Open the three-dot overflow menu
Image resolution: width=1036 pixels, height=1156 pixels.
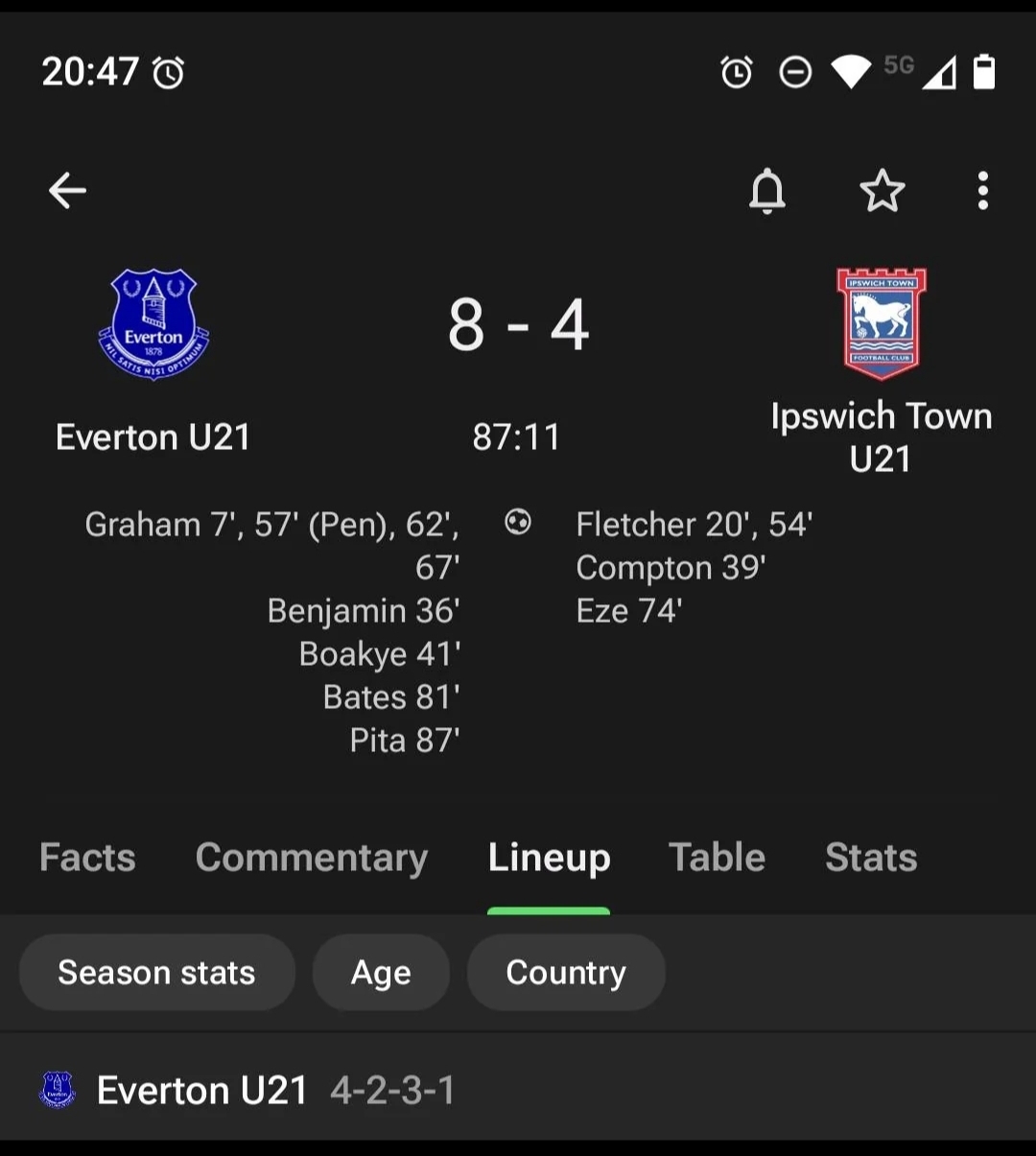coord(982,191)
